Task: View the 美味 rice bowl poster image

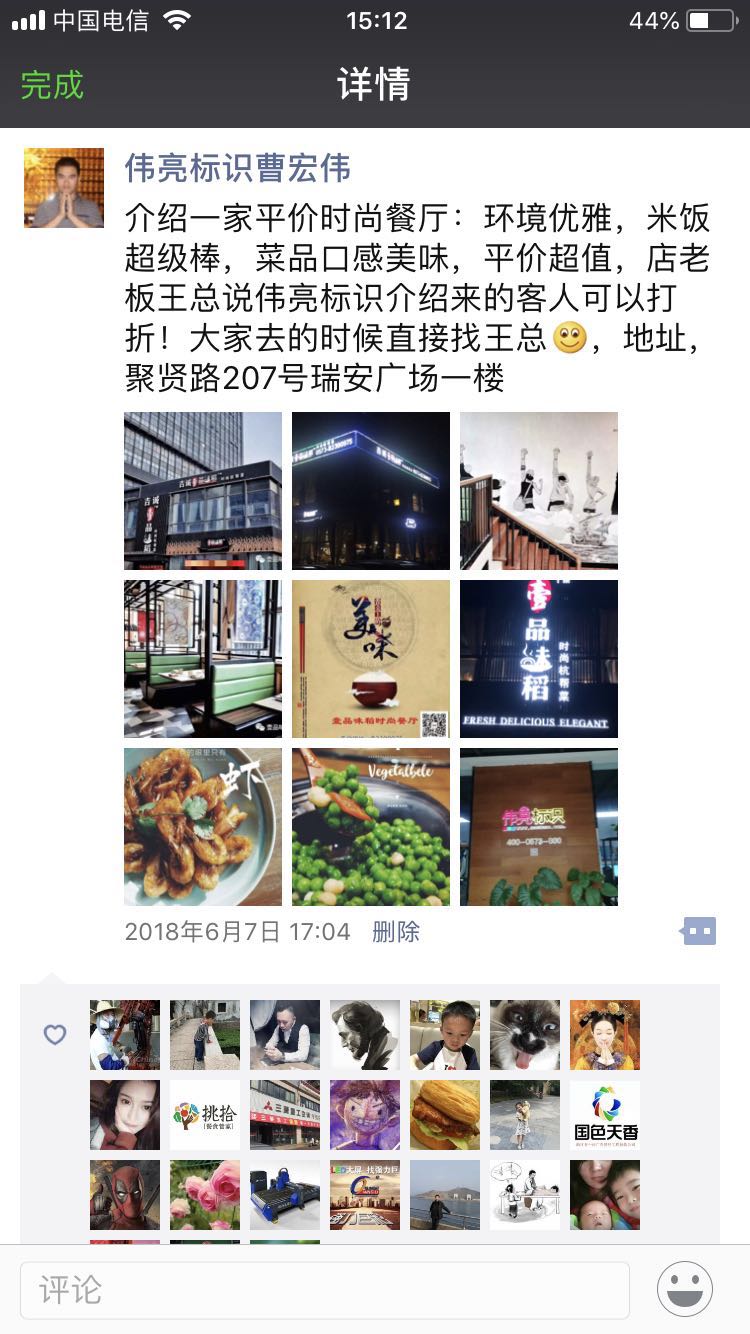Action: coord(371,659)
